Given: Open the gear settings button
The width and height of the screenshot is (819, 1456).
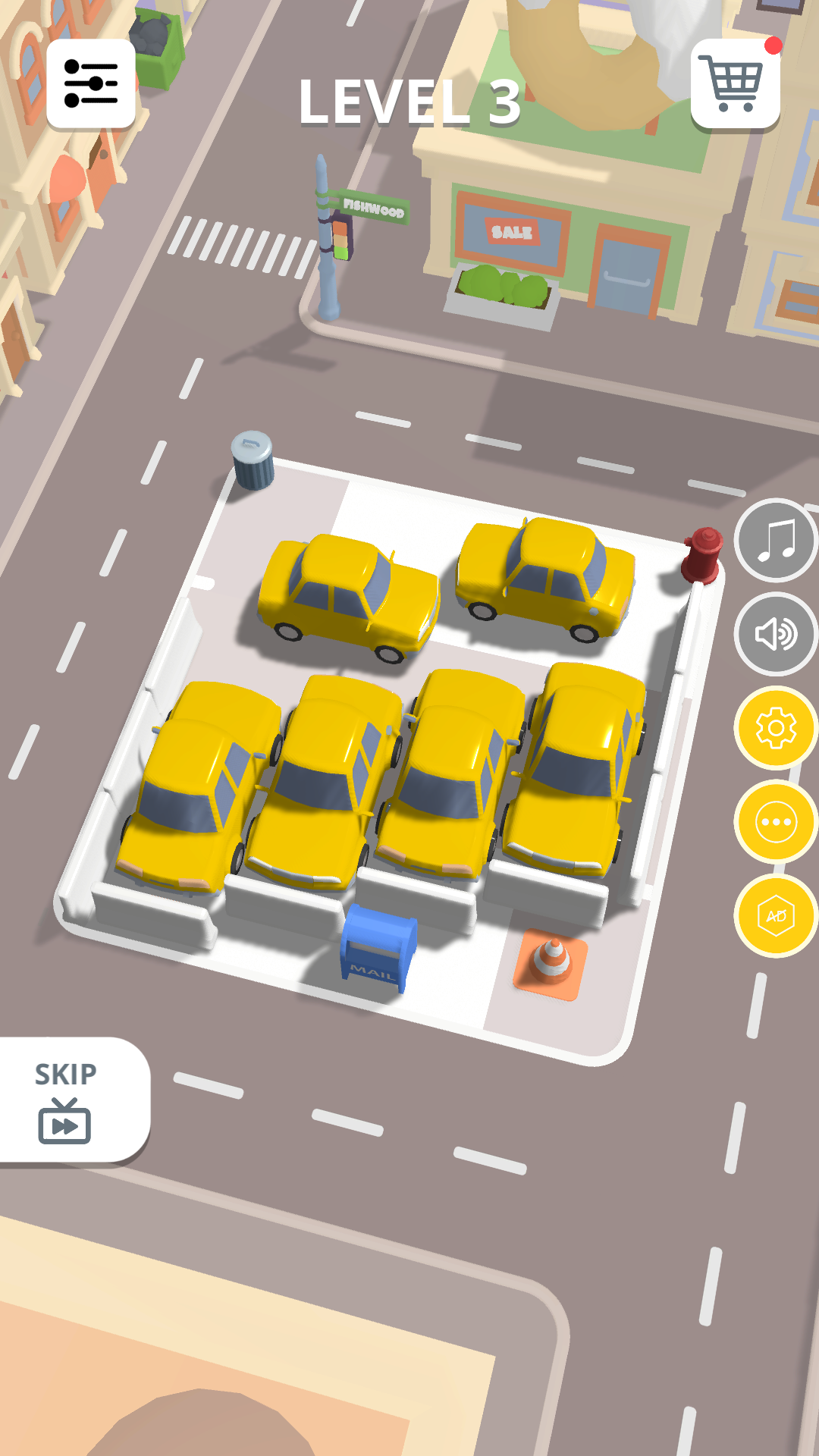Looking at the screenshot, I should [776, 728].
